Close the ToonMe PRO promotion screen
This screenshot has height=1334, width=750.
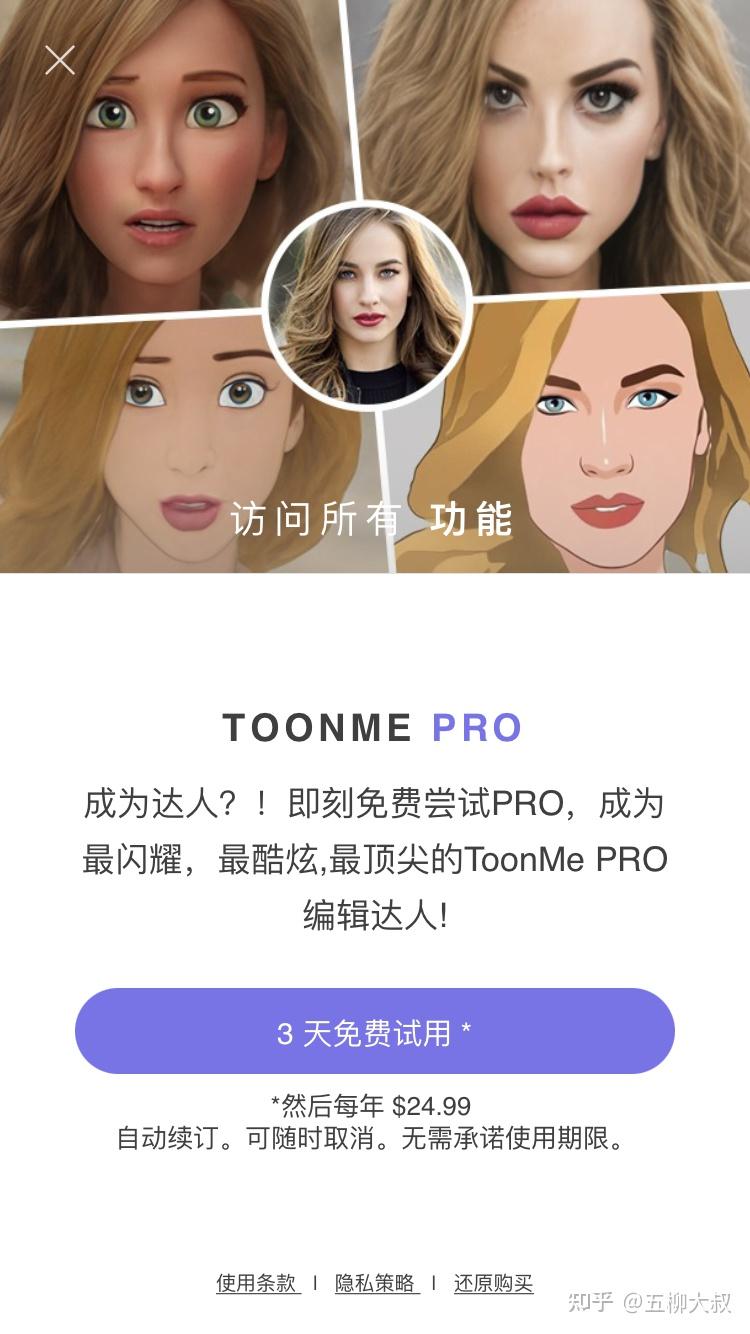pyautogui.click(x=59, y=60)
